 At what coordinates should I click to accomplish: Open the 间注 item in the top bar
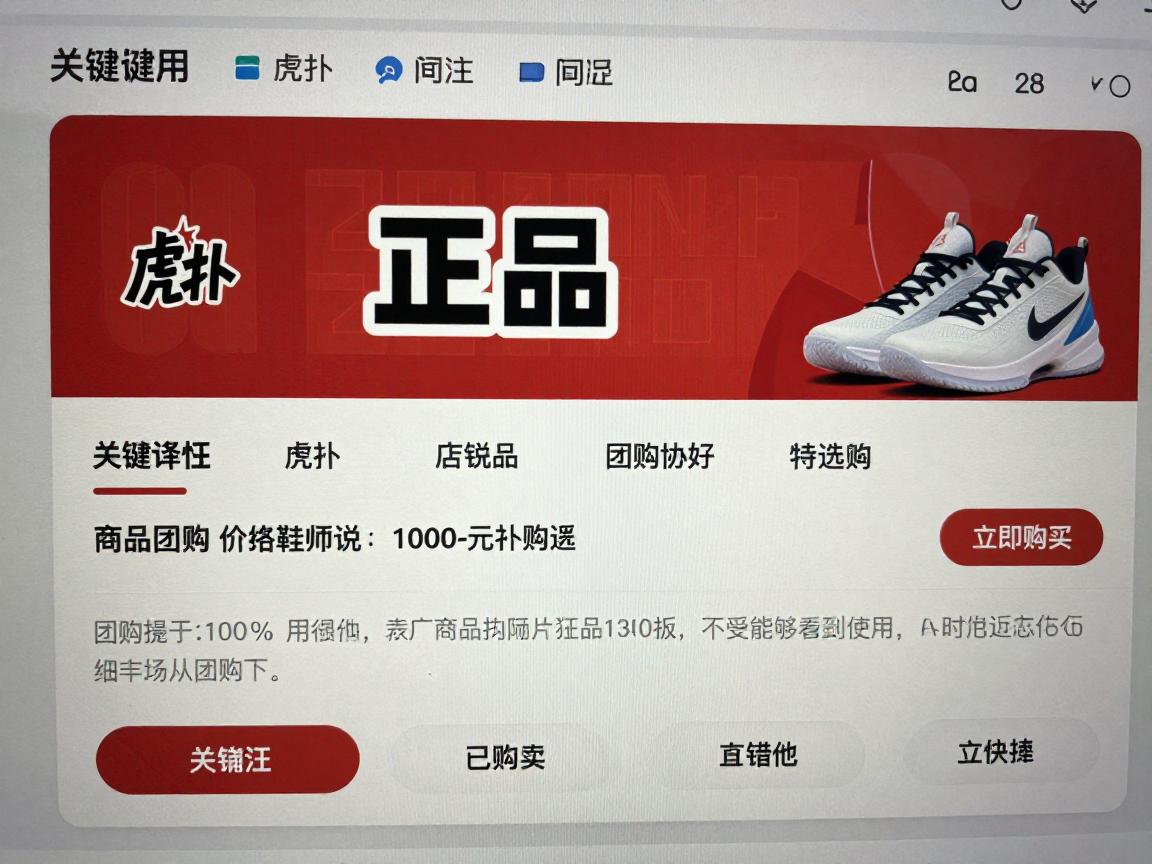[425, 71]
